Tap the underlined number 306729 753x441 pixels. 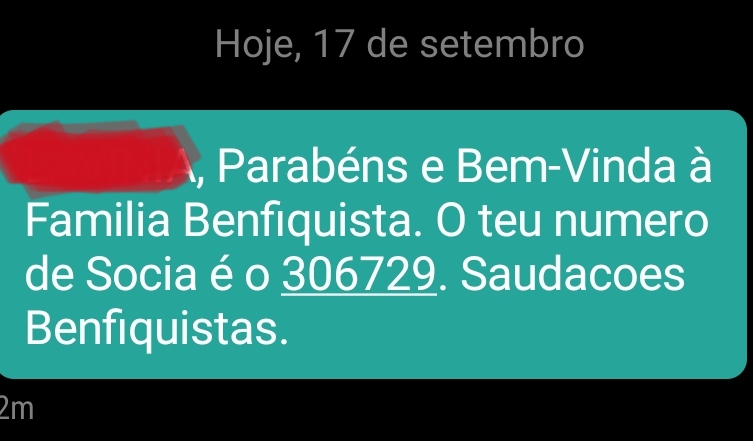coord(359,275)
